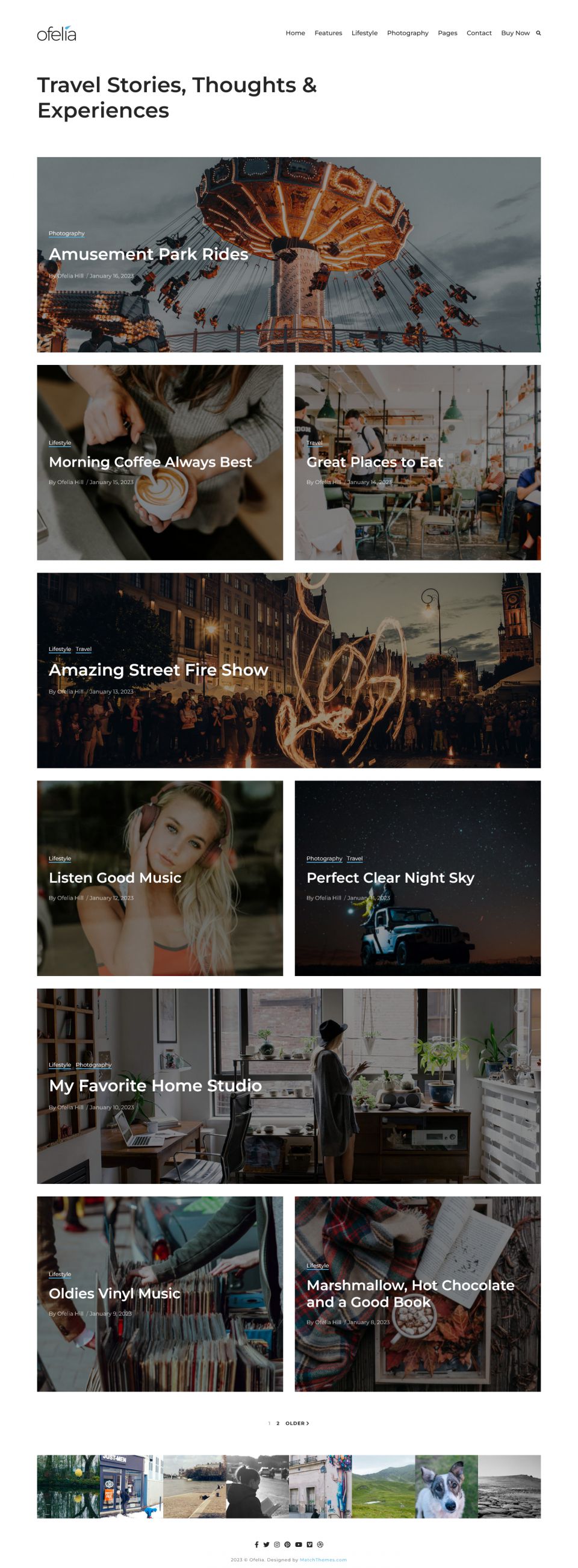The image size is (578, 1568).
Task: Read the Morning Coffee Always Best article
Action: click(x=151, y=462)
